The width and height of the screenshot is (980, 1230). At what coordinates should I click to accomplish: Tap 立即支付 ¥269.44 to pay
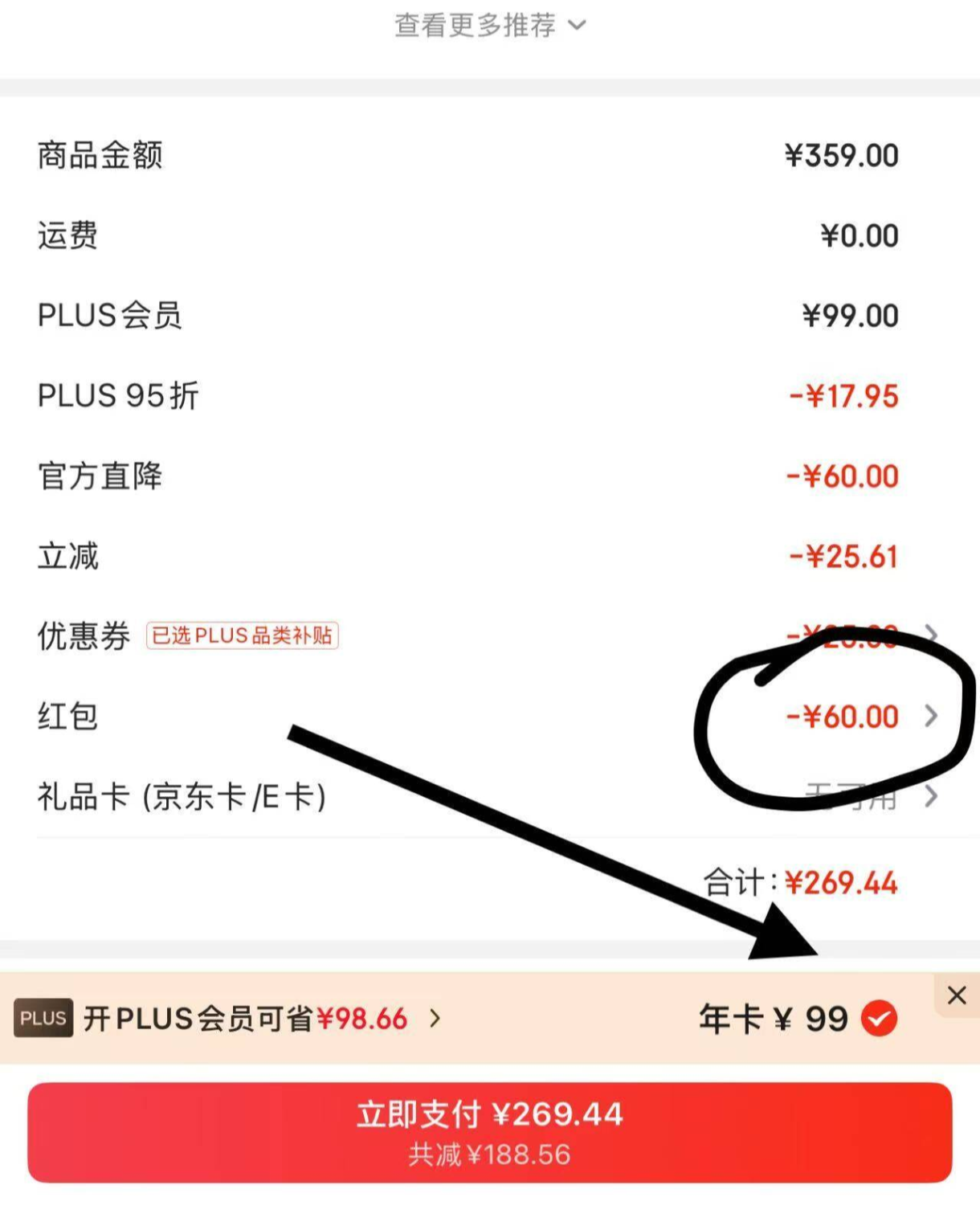[x=489, y=1132]
